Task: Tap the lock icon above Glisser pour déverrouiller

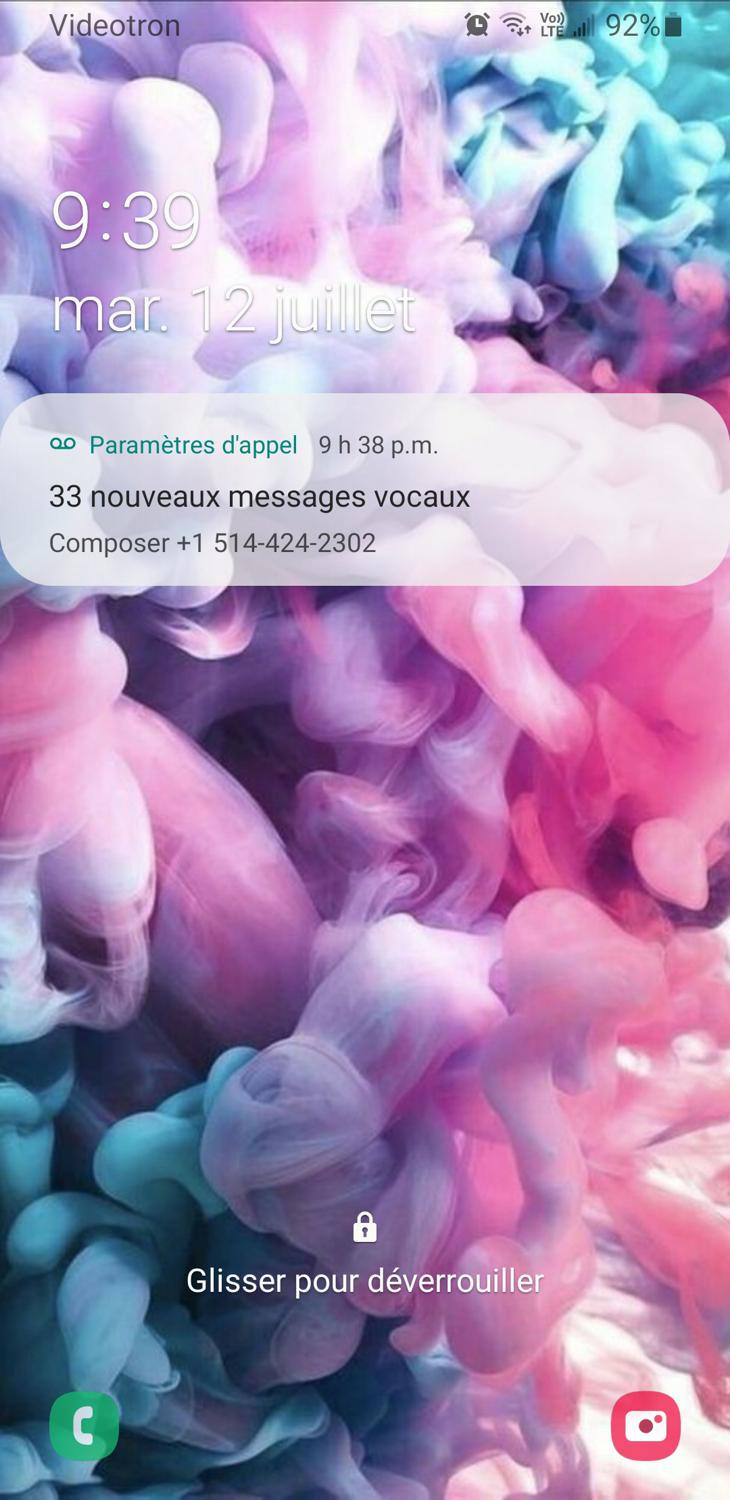Action: [365, 1227]
